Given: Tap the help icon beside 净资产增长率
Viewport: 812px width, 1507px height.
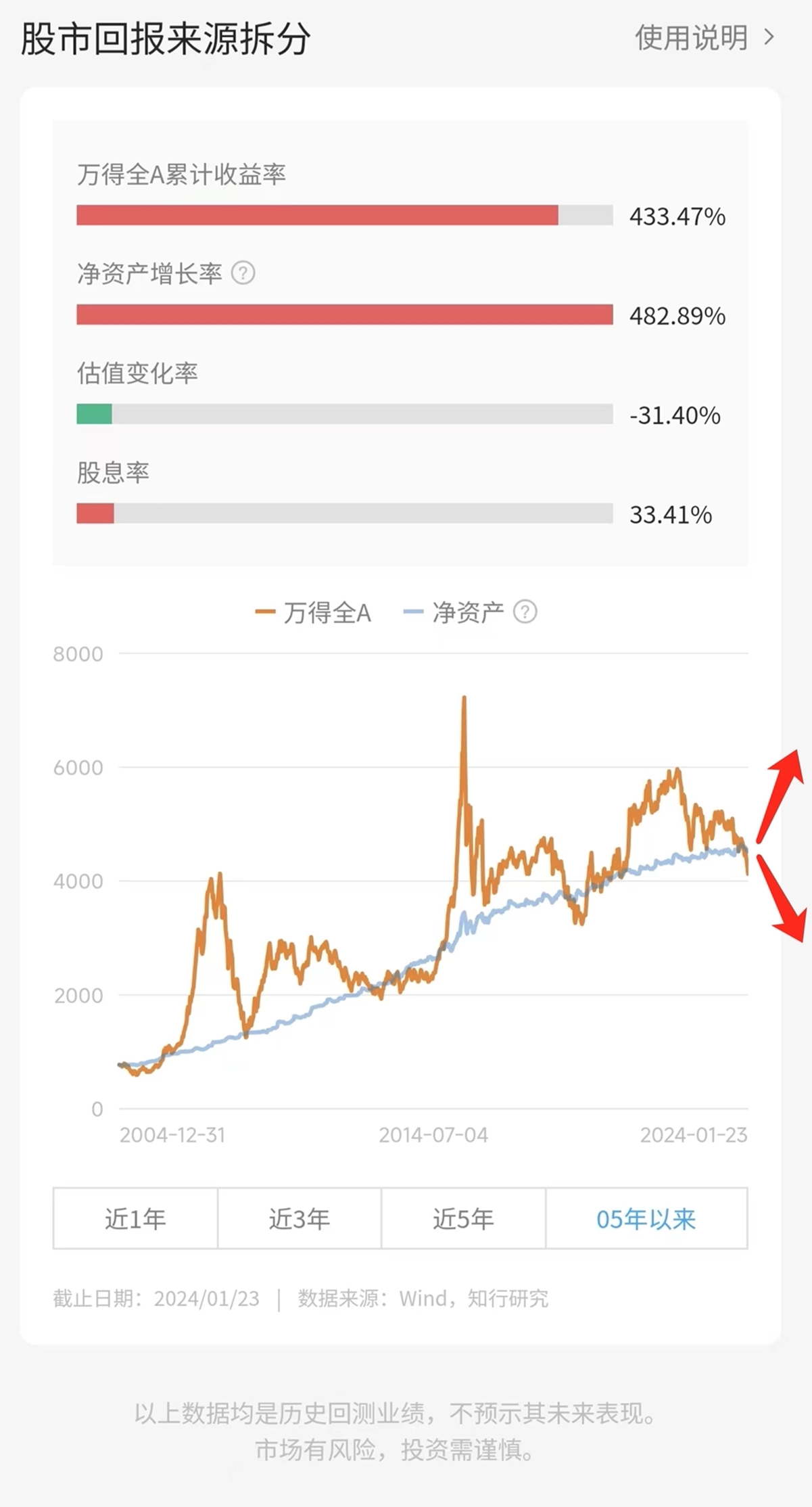Looking at the screenshot, I should tap(243, 274).
